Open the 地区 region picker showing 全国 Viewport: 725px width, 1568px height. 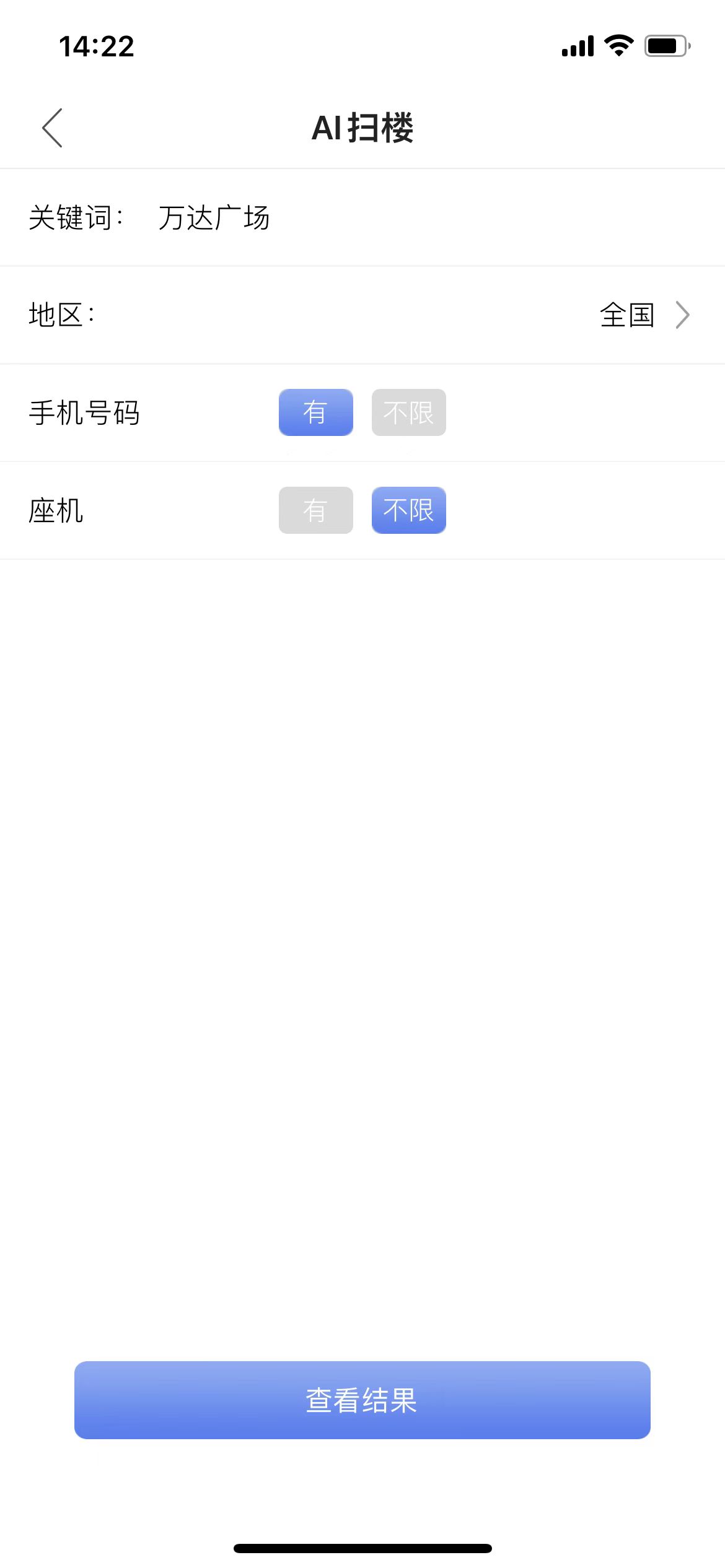coord(644,315)
